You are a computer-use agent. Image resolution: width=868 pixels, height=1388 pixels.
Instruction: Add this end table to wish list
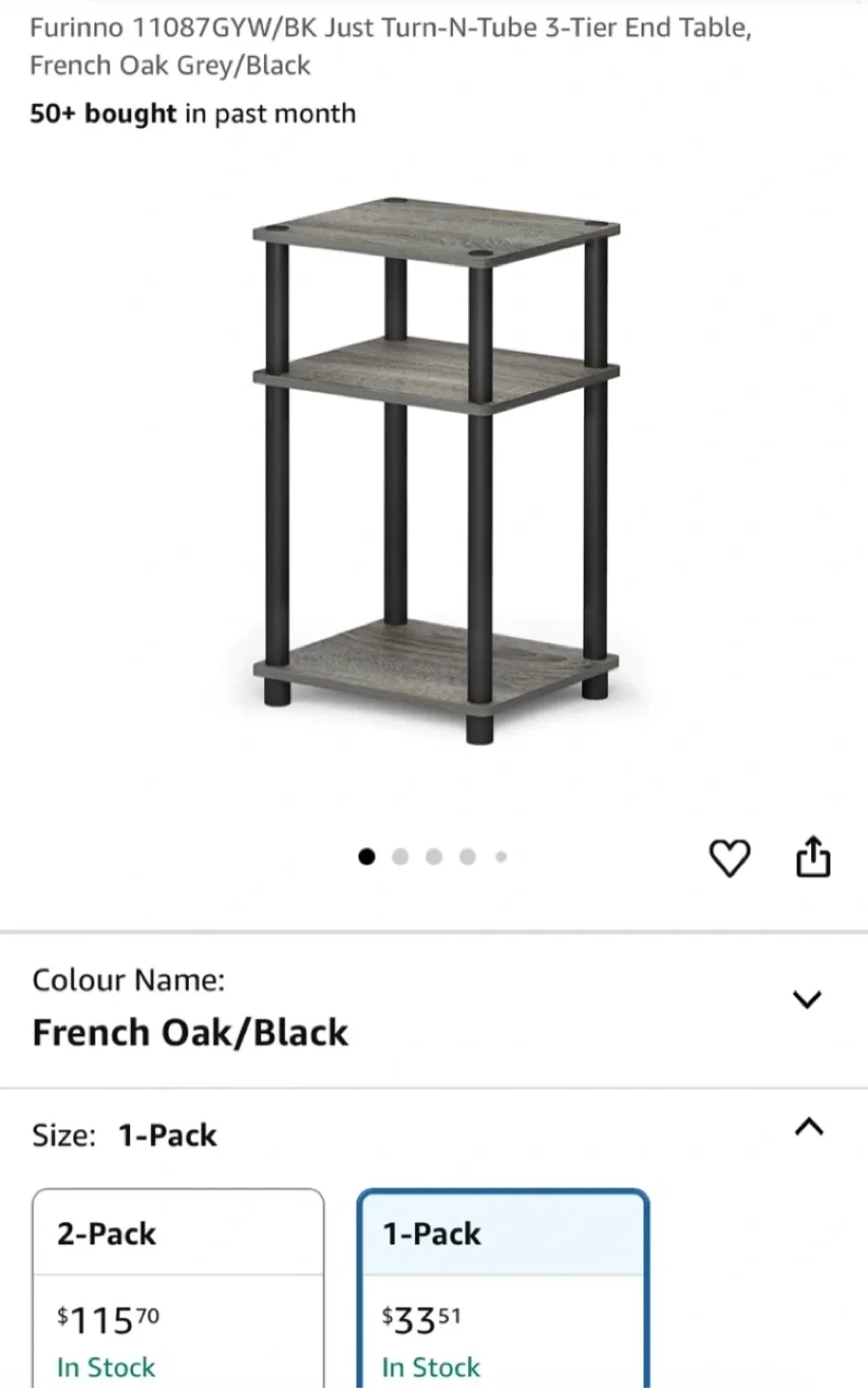(728, 858)
